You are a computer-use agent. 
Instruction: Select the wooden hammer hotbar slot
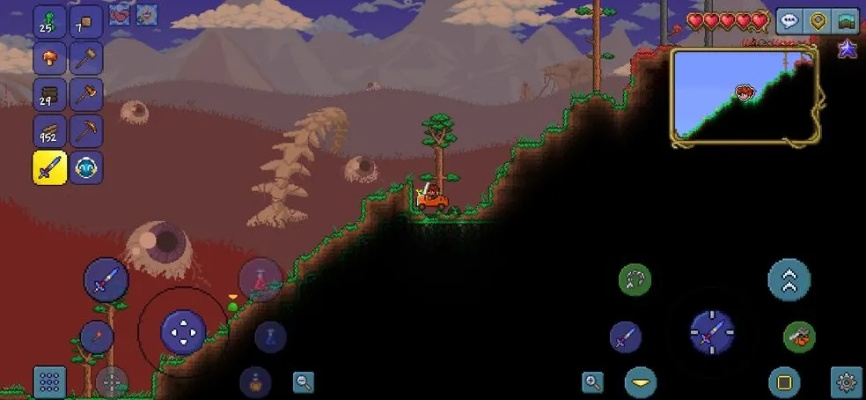[x=87, y=57]
